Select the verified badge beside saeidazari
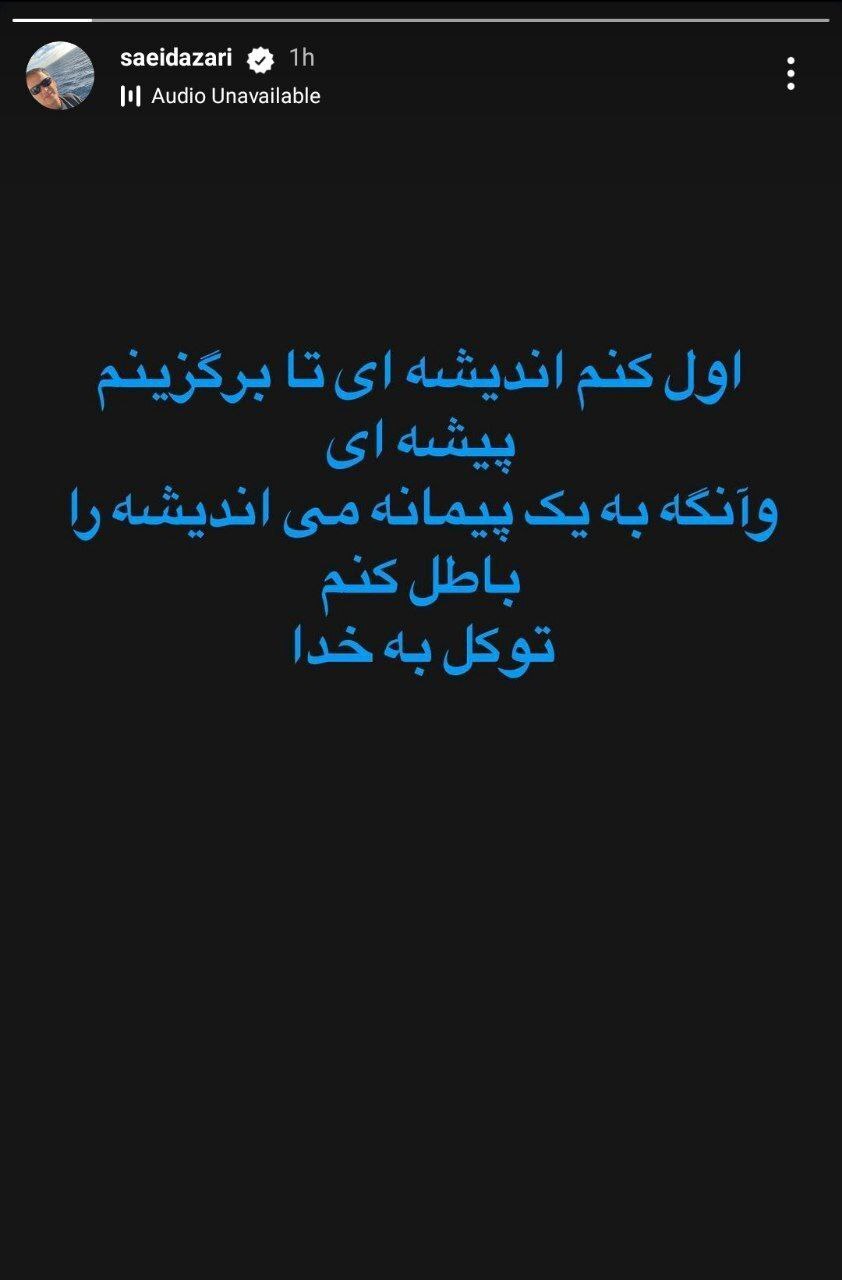 pos(260,58)
